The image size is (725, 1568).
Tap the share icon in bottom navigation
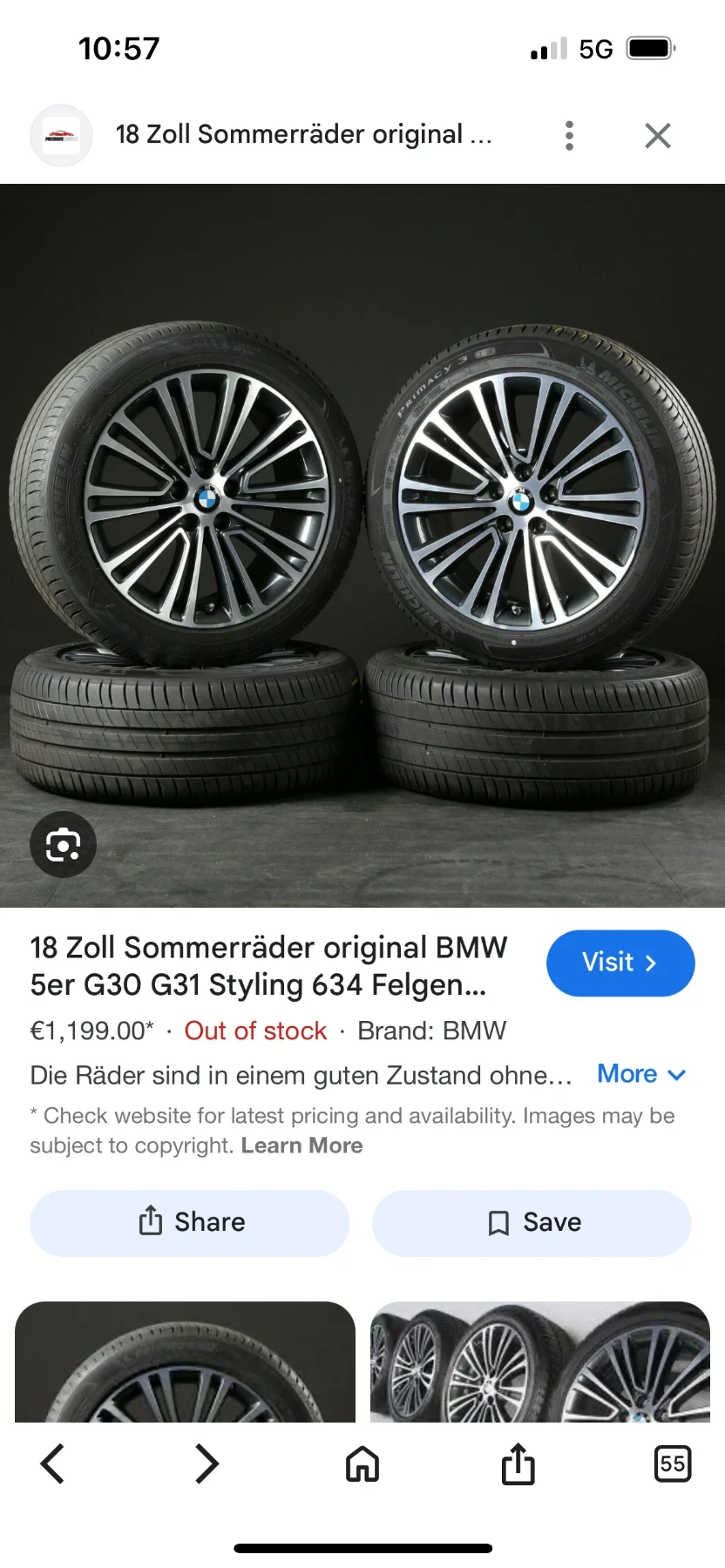[518, 1463]
